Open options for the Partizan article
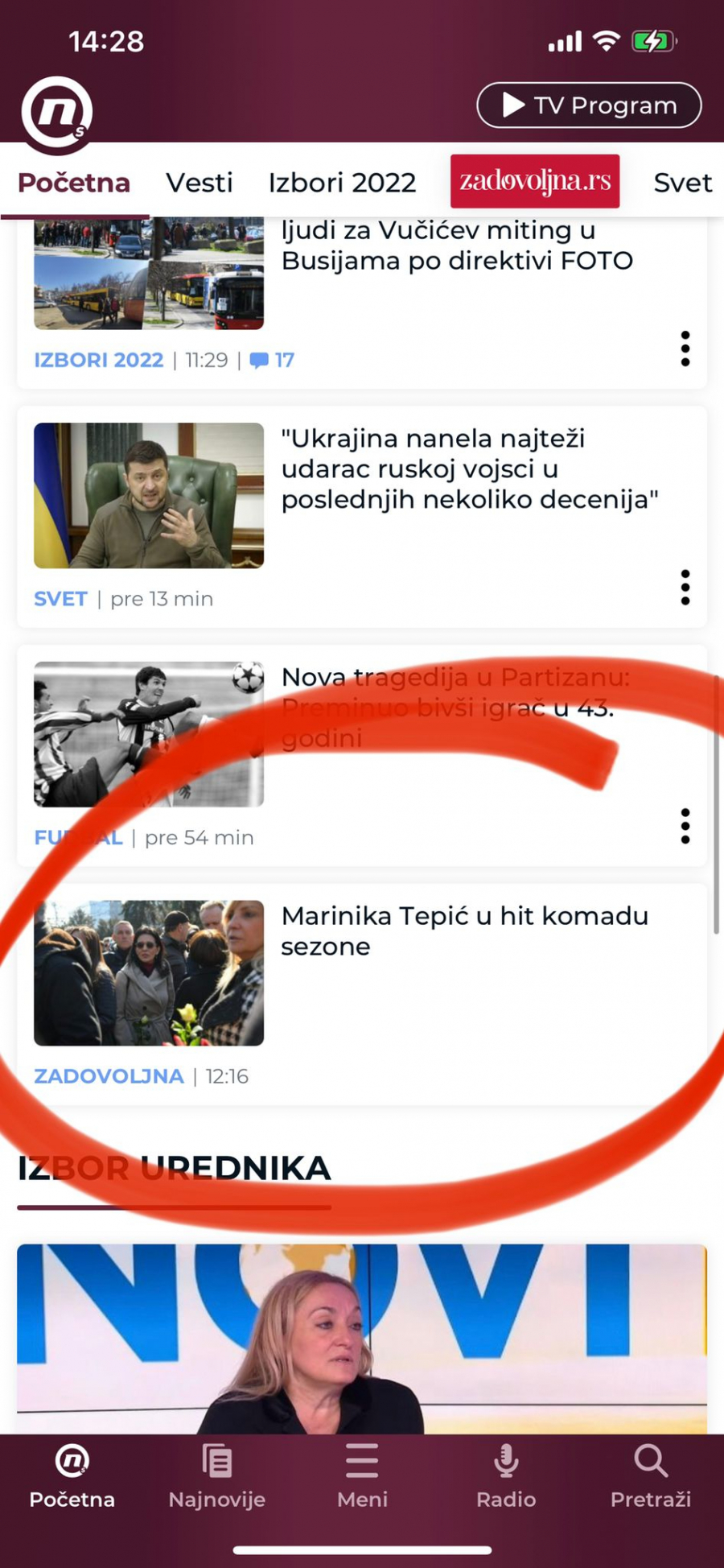This screenshot has width=724, height=1568. pos(685,826)
